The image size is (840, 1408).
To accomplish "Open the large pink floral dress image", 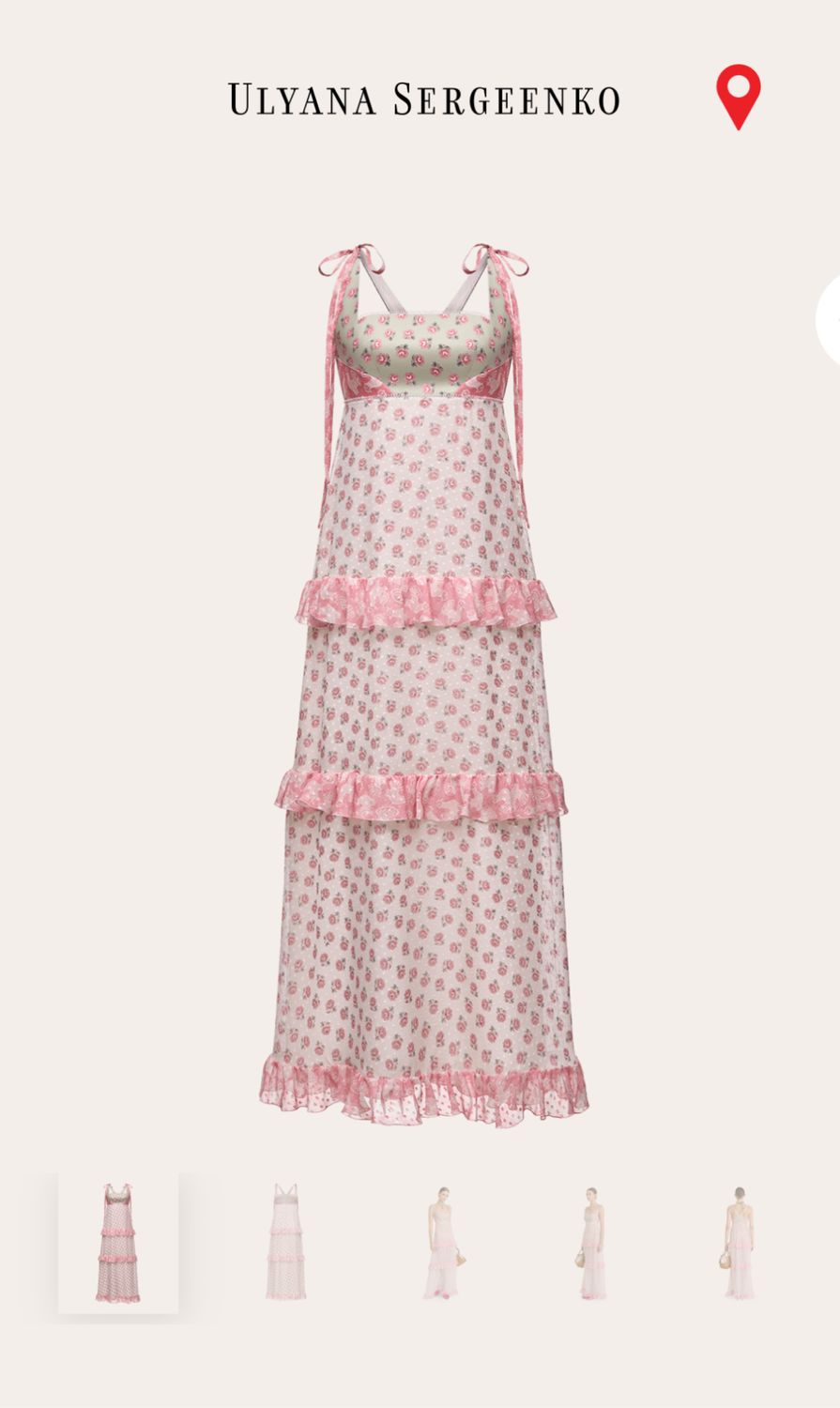I will click(423, 685).
